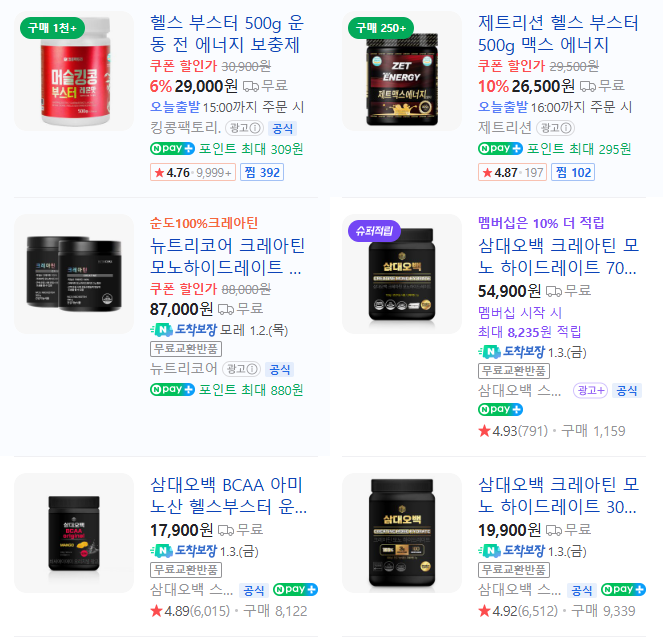Open 삼대오백 BCAA 아미노산 헬스부스터 title
663x640 pixels.
click(228, 494)
